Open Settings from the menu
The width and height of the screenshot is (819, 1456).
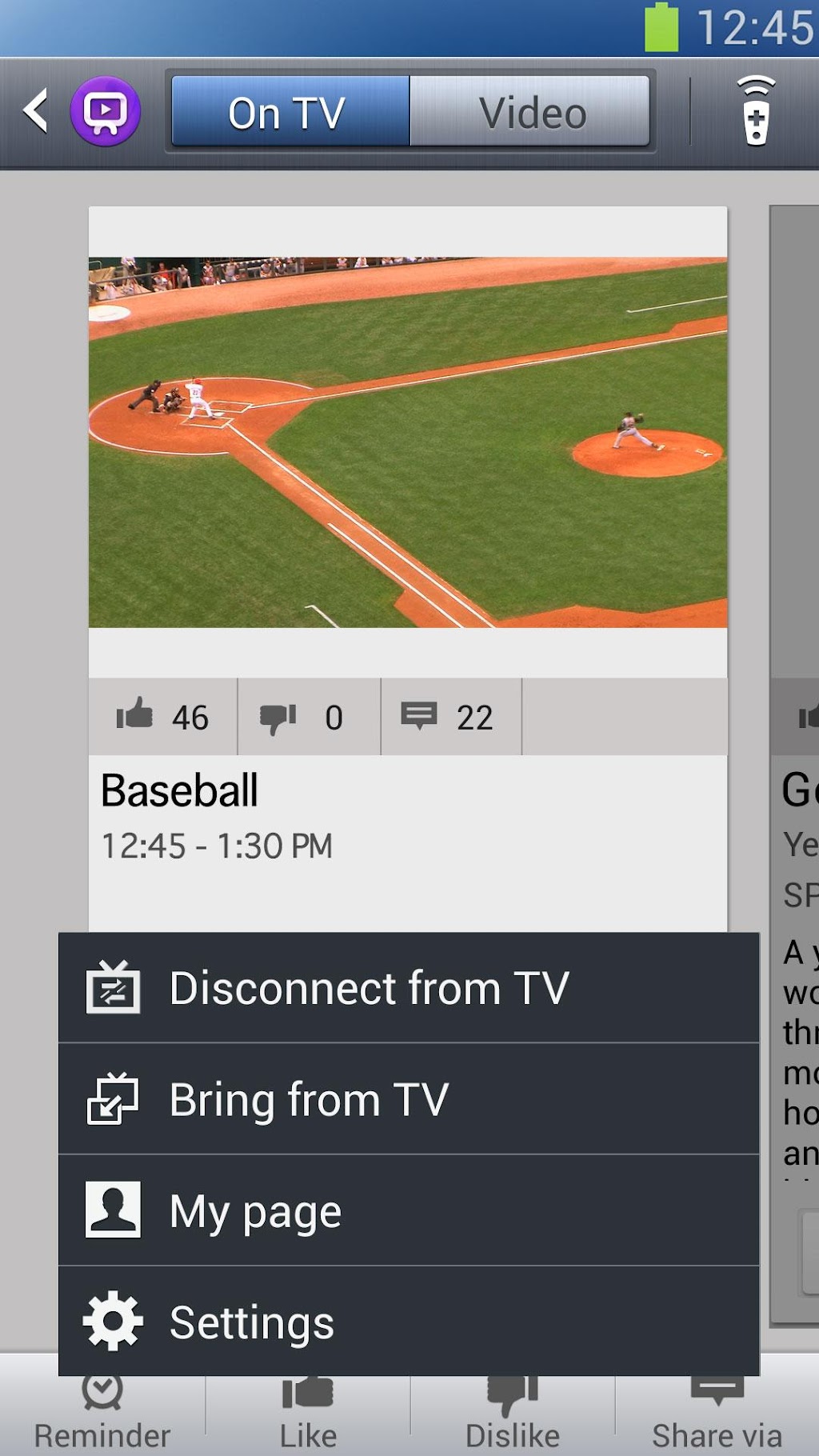408,1322
